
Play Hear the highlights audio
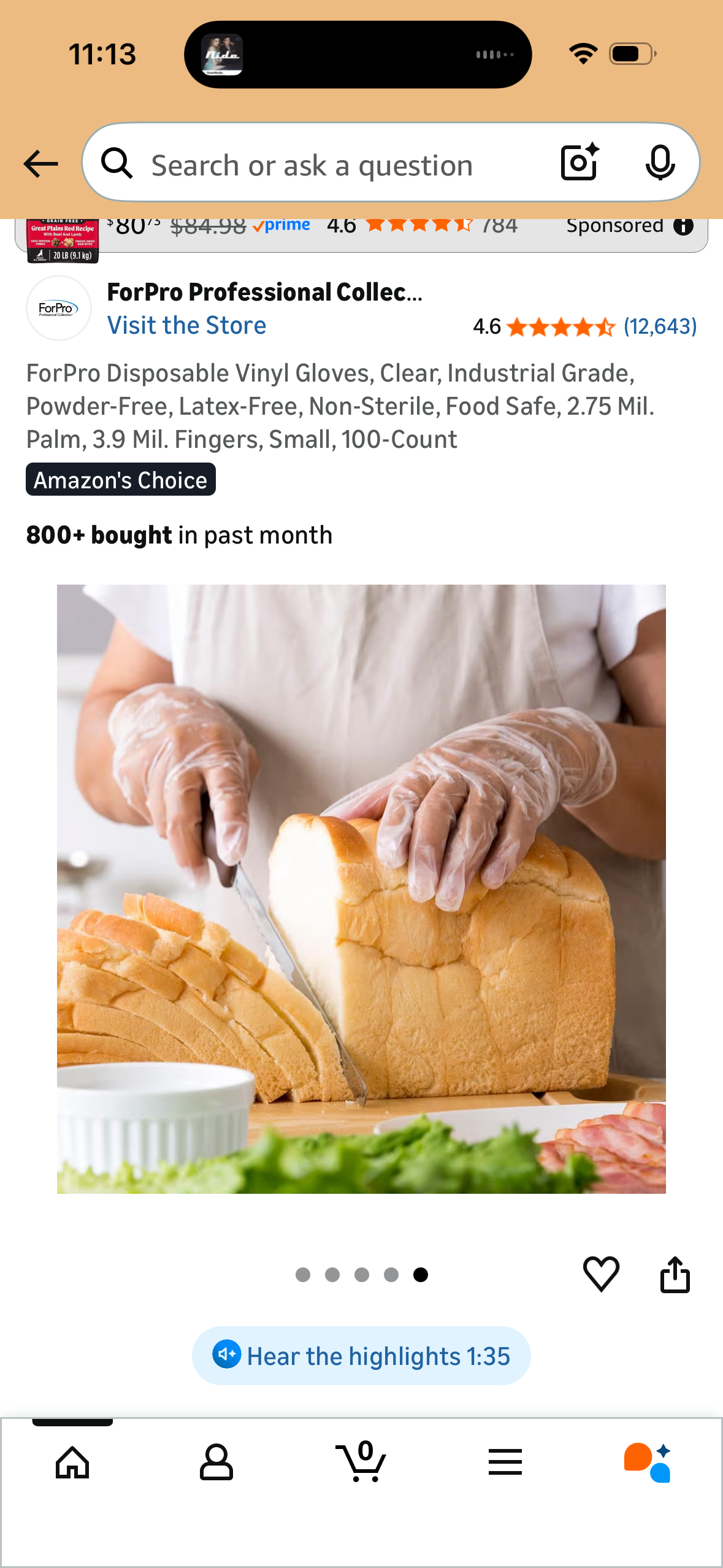(x=361, y=1356)
